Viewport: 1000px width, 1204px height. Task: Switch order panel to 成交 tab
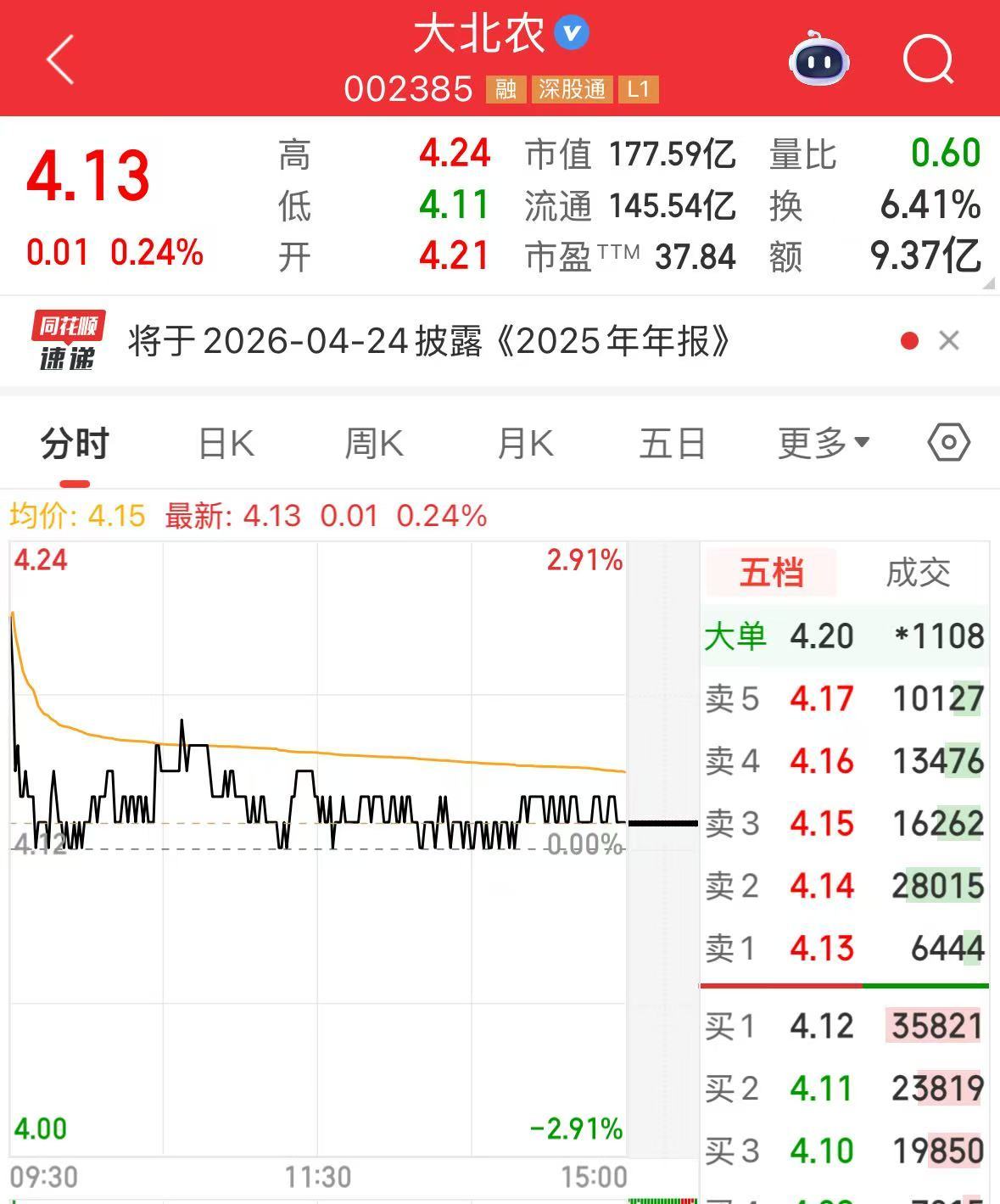click(918, 573)
